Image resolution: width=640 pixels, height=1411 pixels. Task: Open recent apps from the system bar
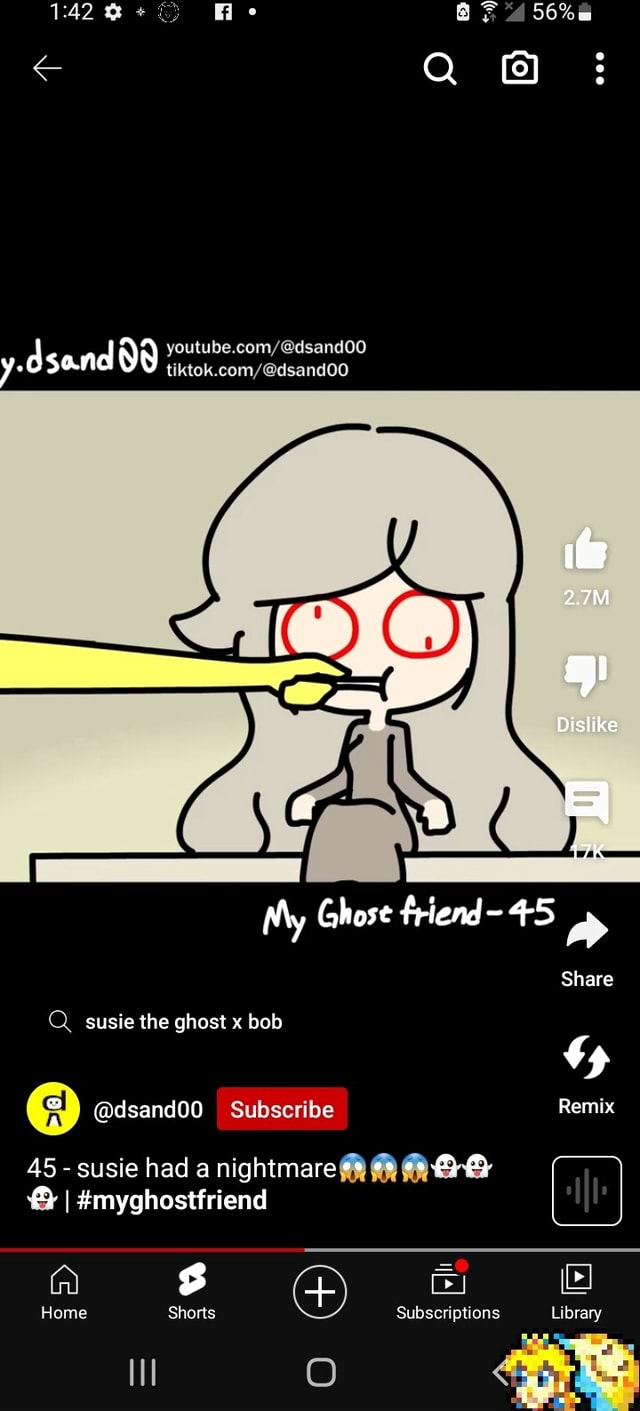142,1373
